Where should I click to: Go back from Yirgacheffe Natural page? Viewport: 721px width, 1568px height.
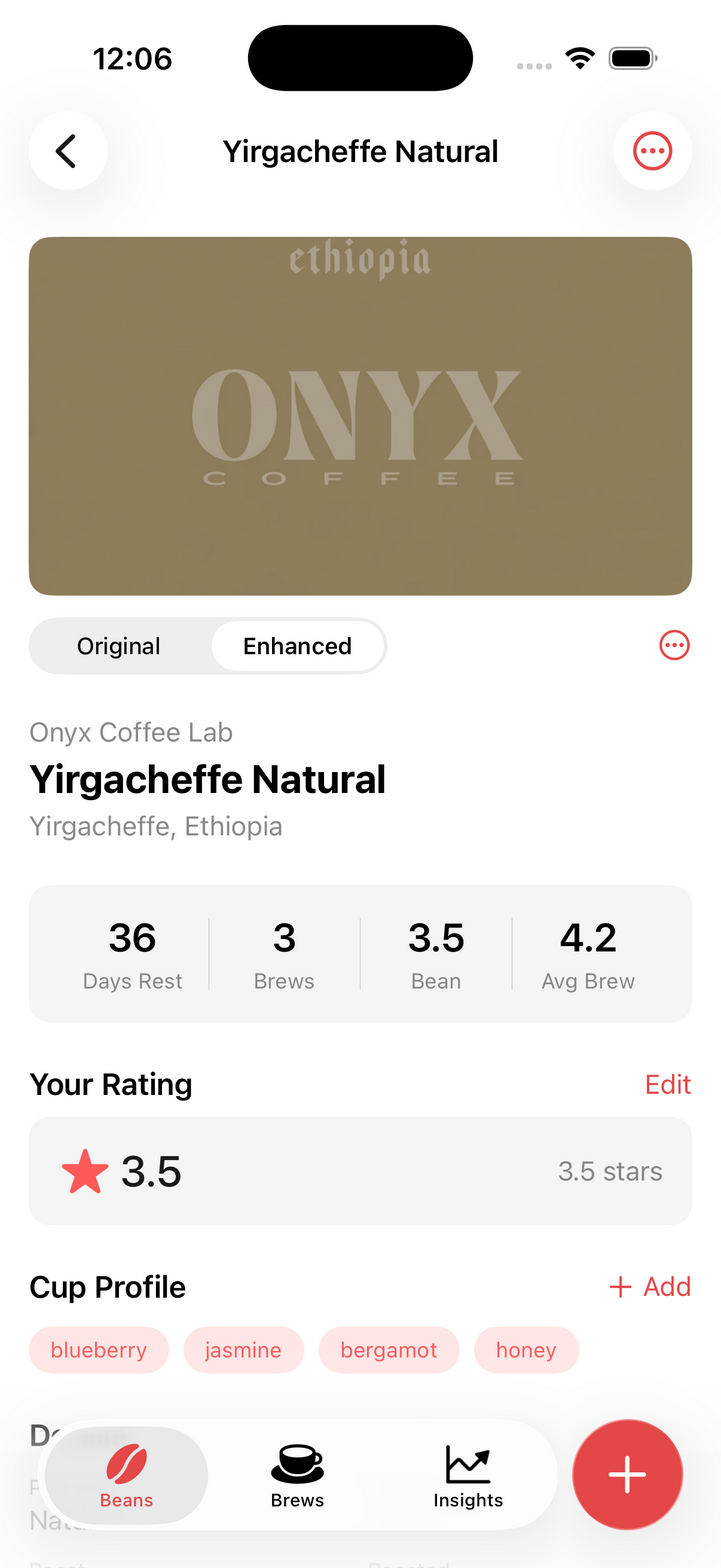67,151
